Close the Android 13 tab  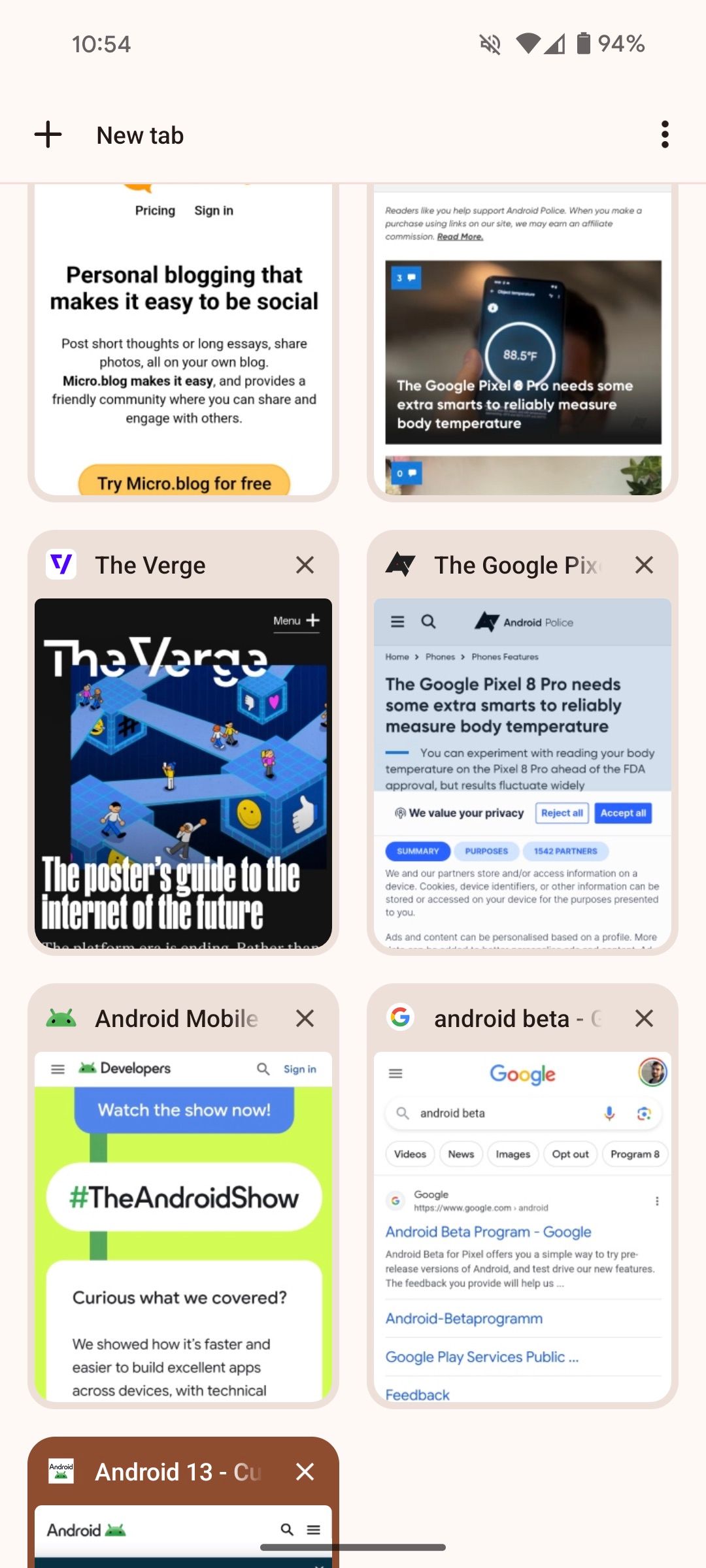[x=305, y=1472]
